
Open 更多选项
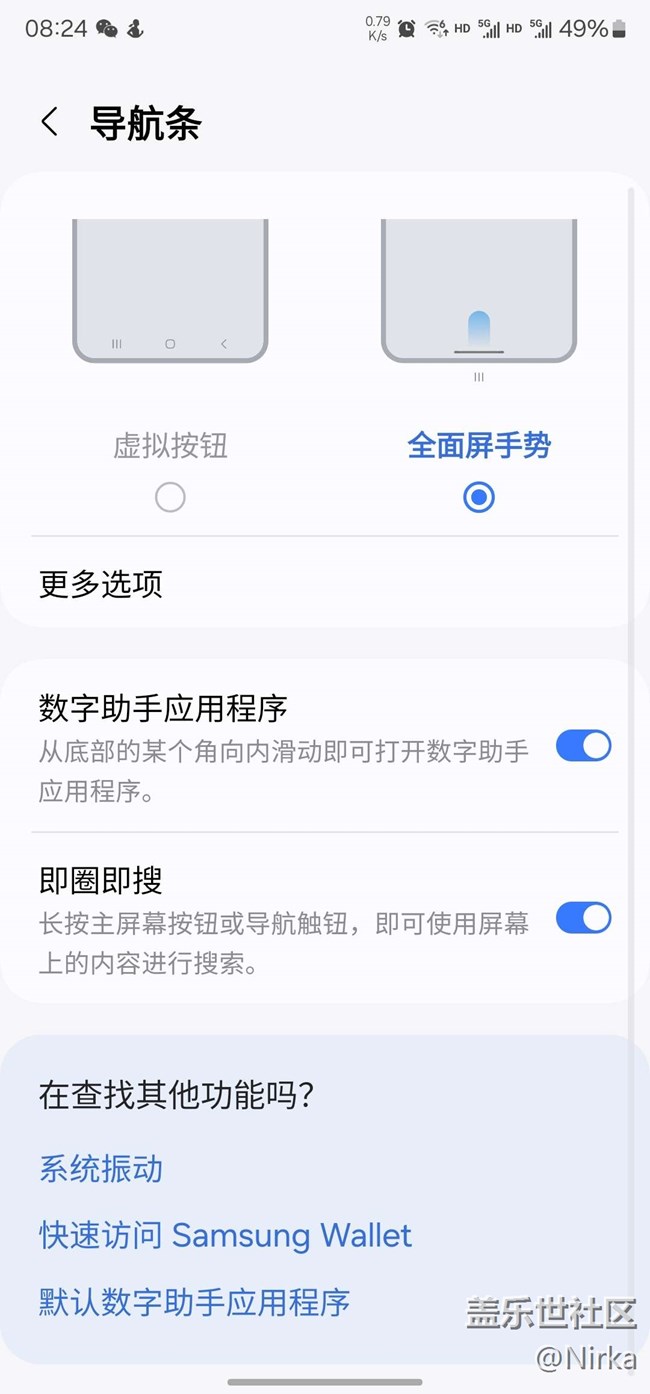tap(101, 584)
